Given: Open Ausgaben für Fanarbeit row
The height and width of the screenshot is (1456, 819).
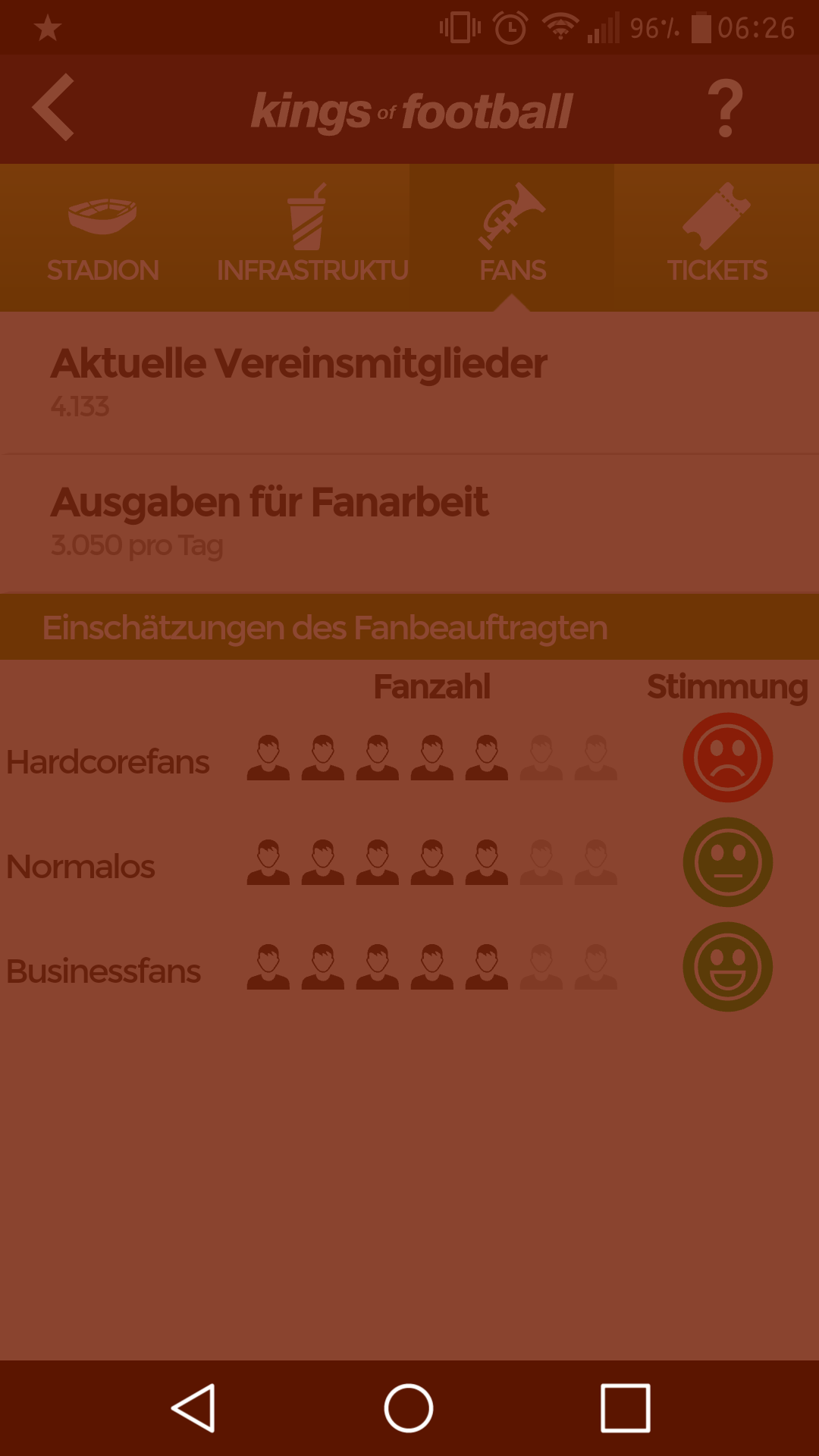Looking at the screenshot, I should tap(409, 522).
